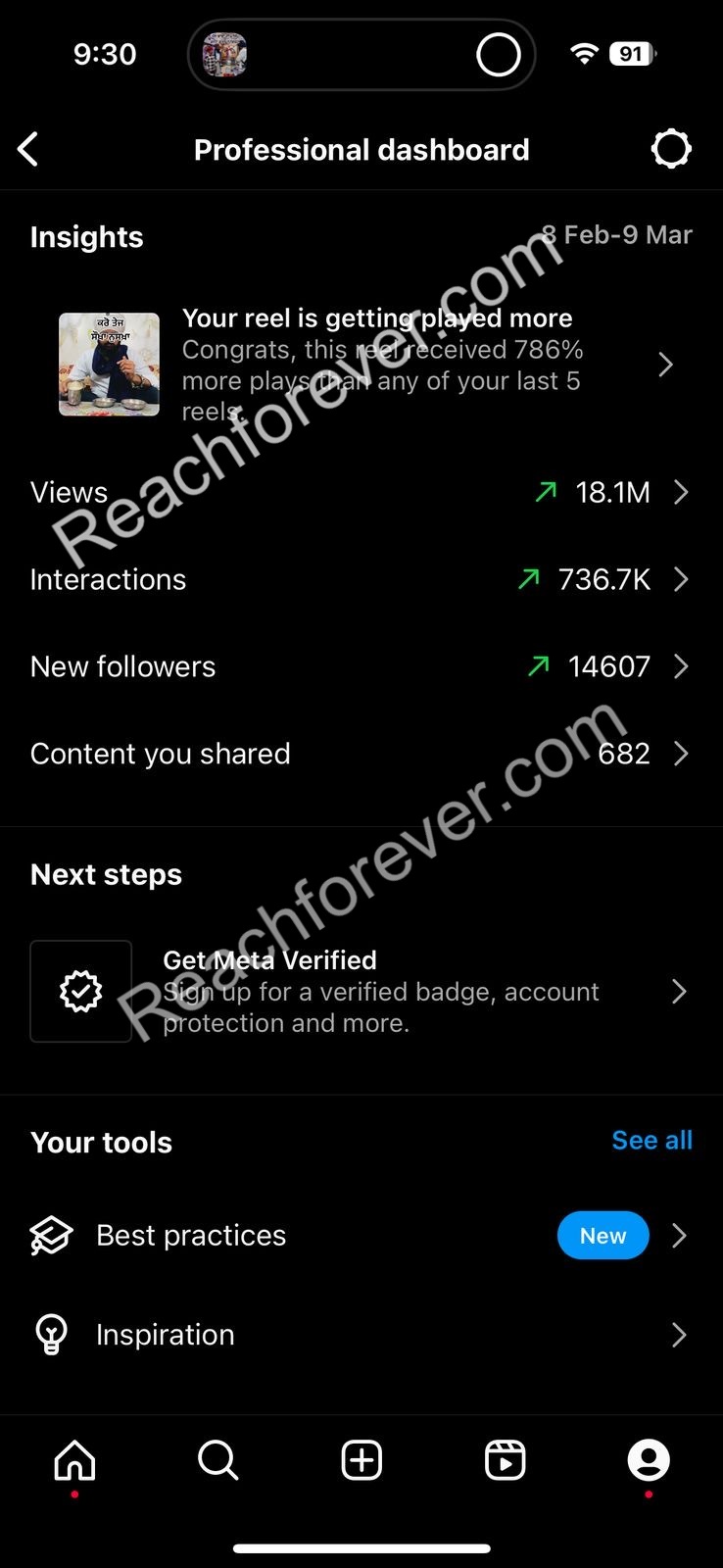Viewport: 723px width, 1568px height.
Task: Open the Views insights row
Action: tap(361, 492)
